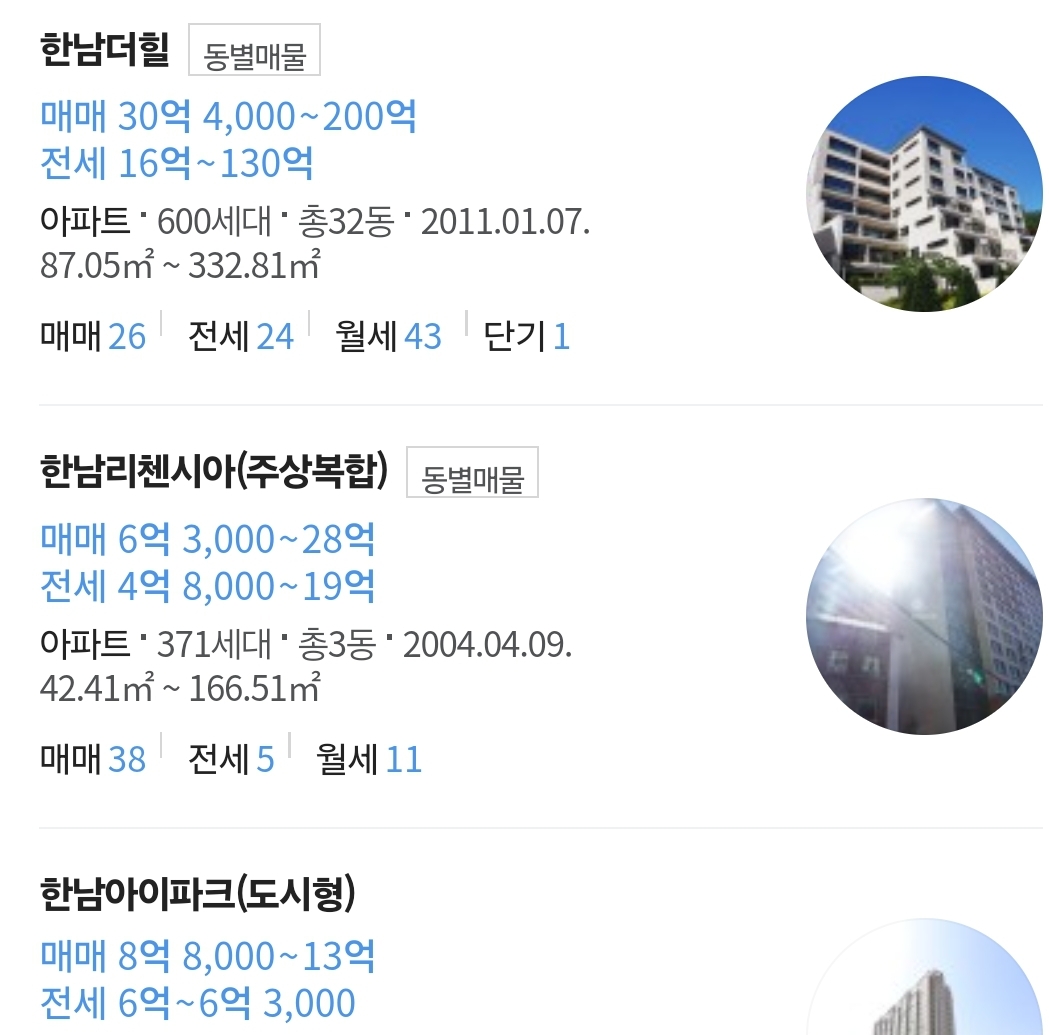Open the 한남더힐 apartment listing
Image resolution: width=1049 pixels, height=1035 pixels.
click(105, 50)
